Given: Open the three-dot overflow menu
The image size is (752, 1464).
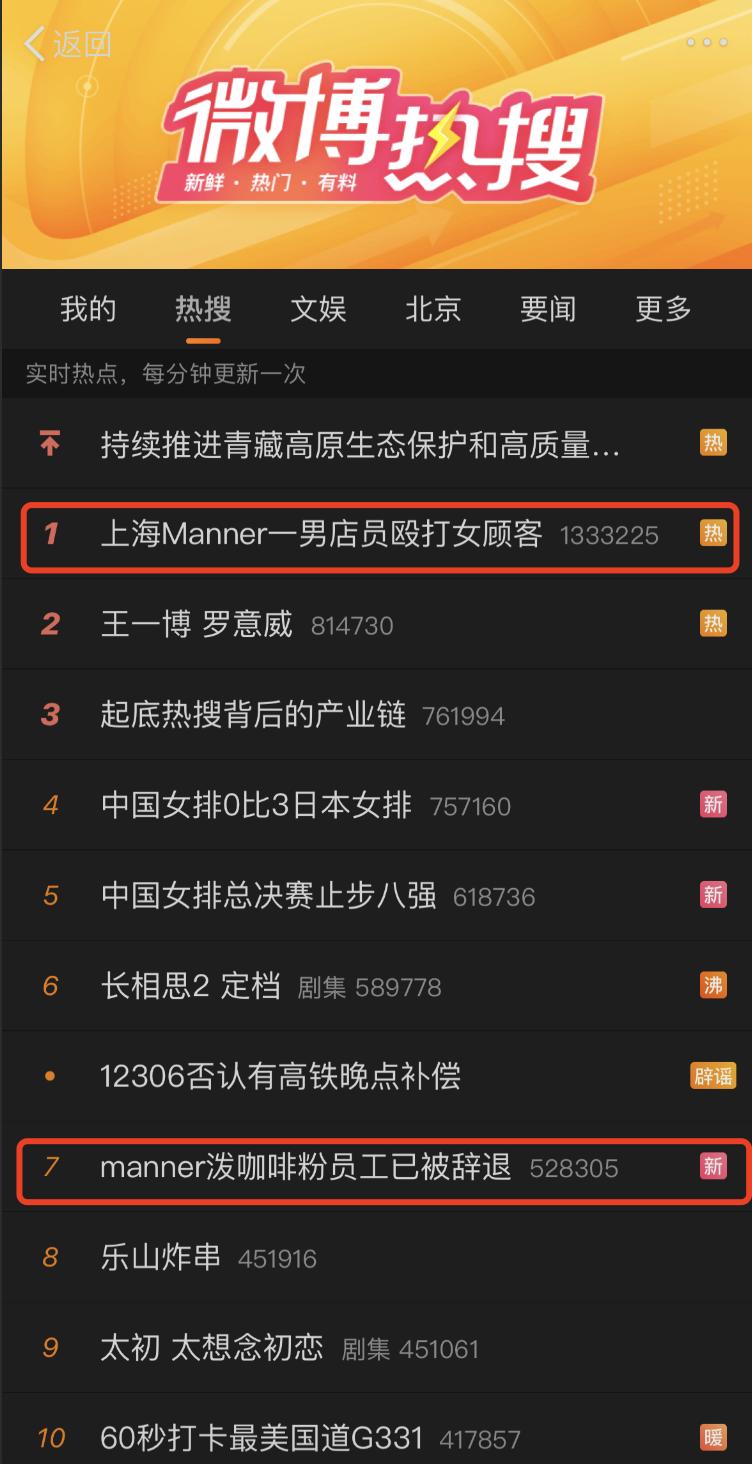Looking at the screenshot, I should pyautogui.click(x=706, y=43).
